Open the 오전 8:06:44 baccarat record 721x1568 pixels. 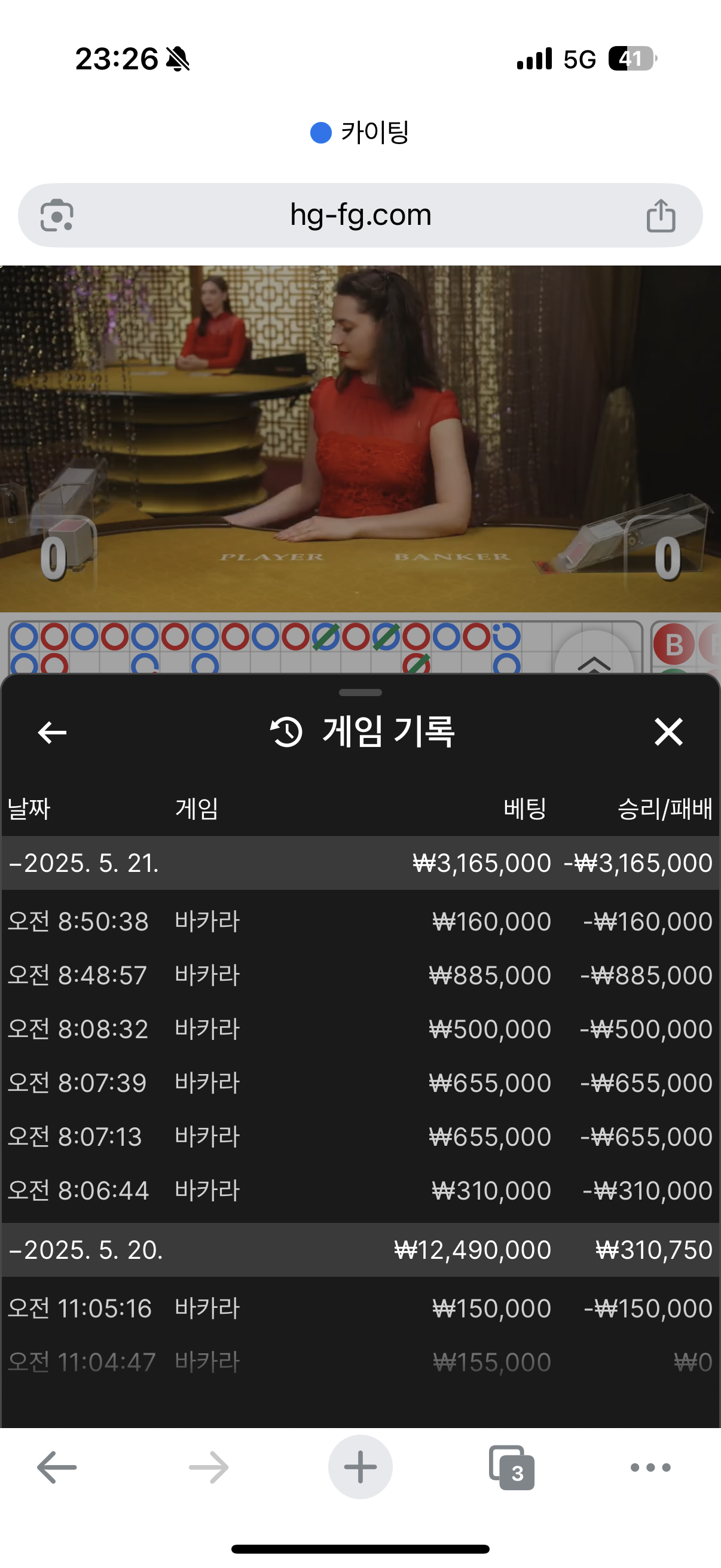(360, 1190)
